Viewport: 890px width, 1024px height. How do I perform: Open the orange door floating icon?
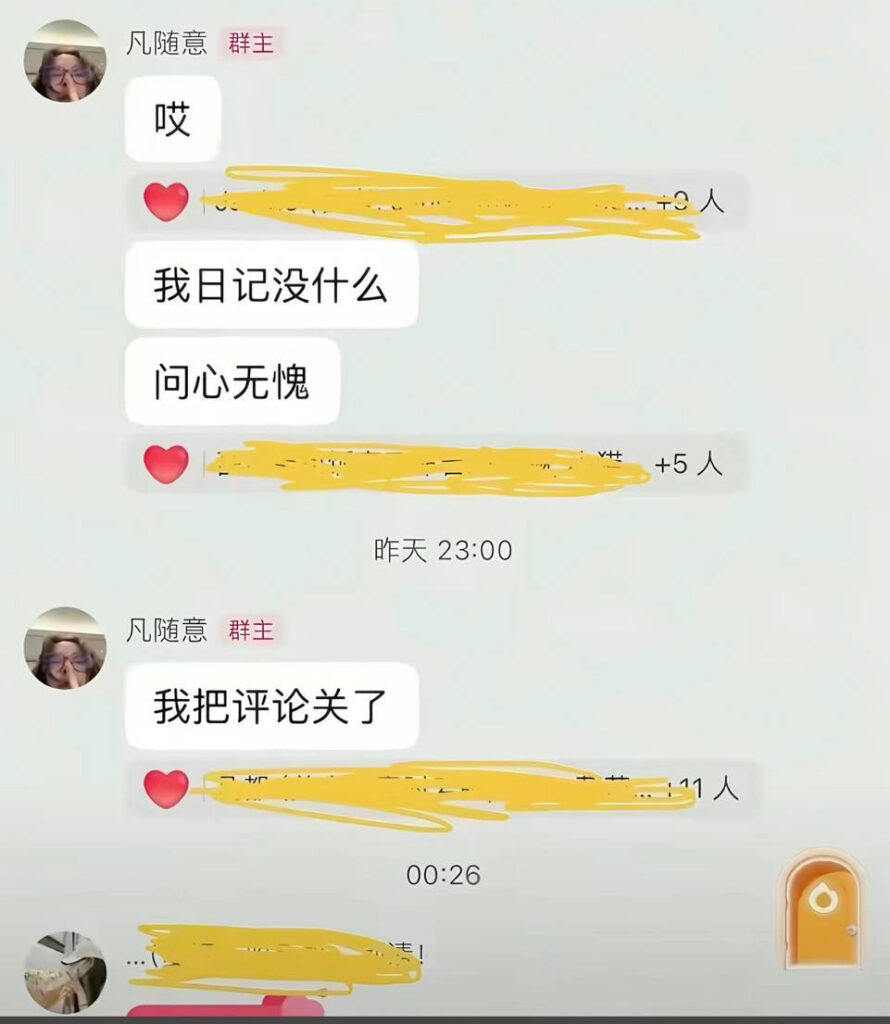point(822,908)
